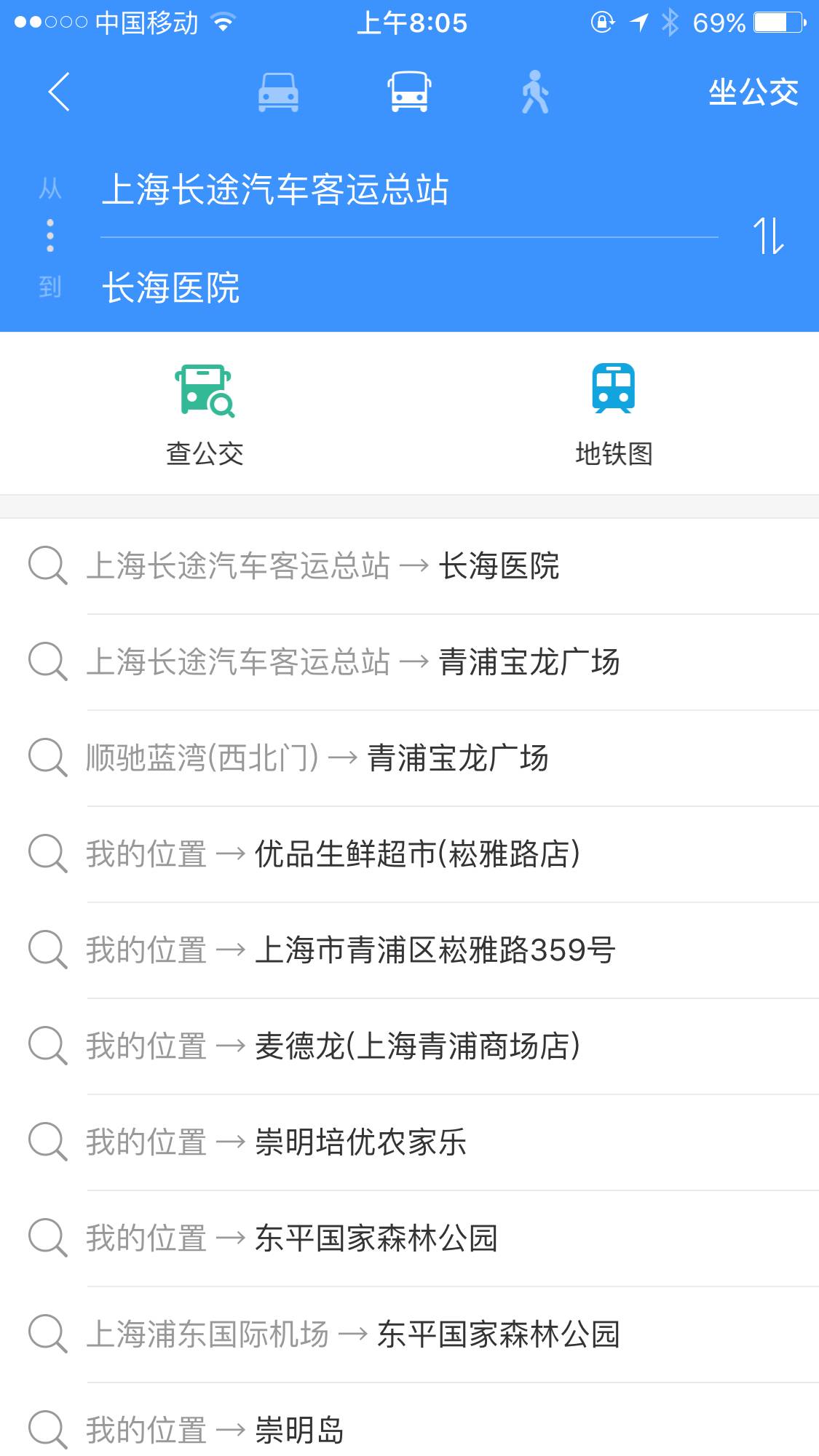
Task: Tap the 坐公交 button
Action: pyautogui.click(x=753, y=92)
